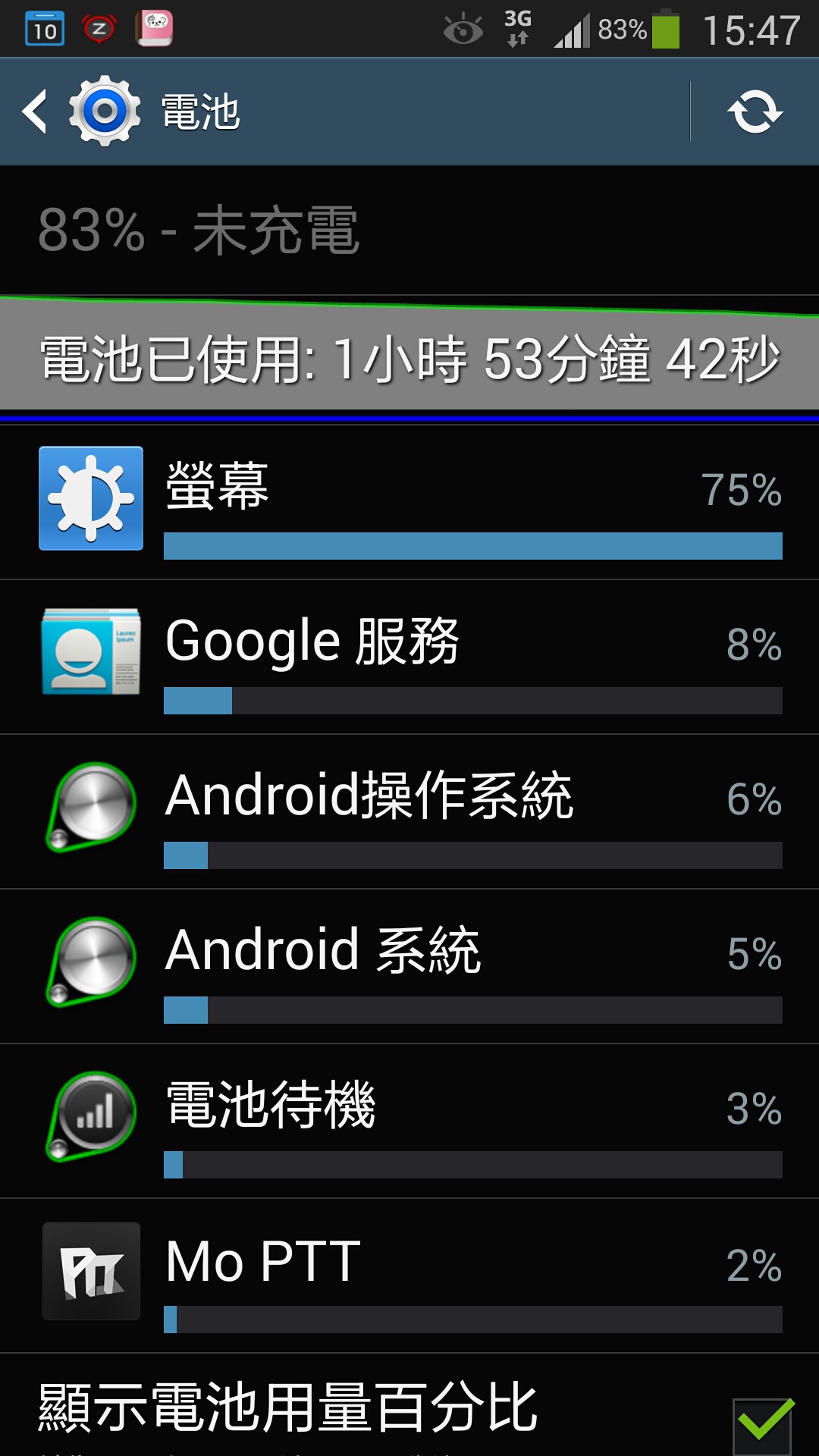Viewport: 819px width, 1456px height.
Task: Open Google 服務 battery usage details
Action: (x=409, y=657)
